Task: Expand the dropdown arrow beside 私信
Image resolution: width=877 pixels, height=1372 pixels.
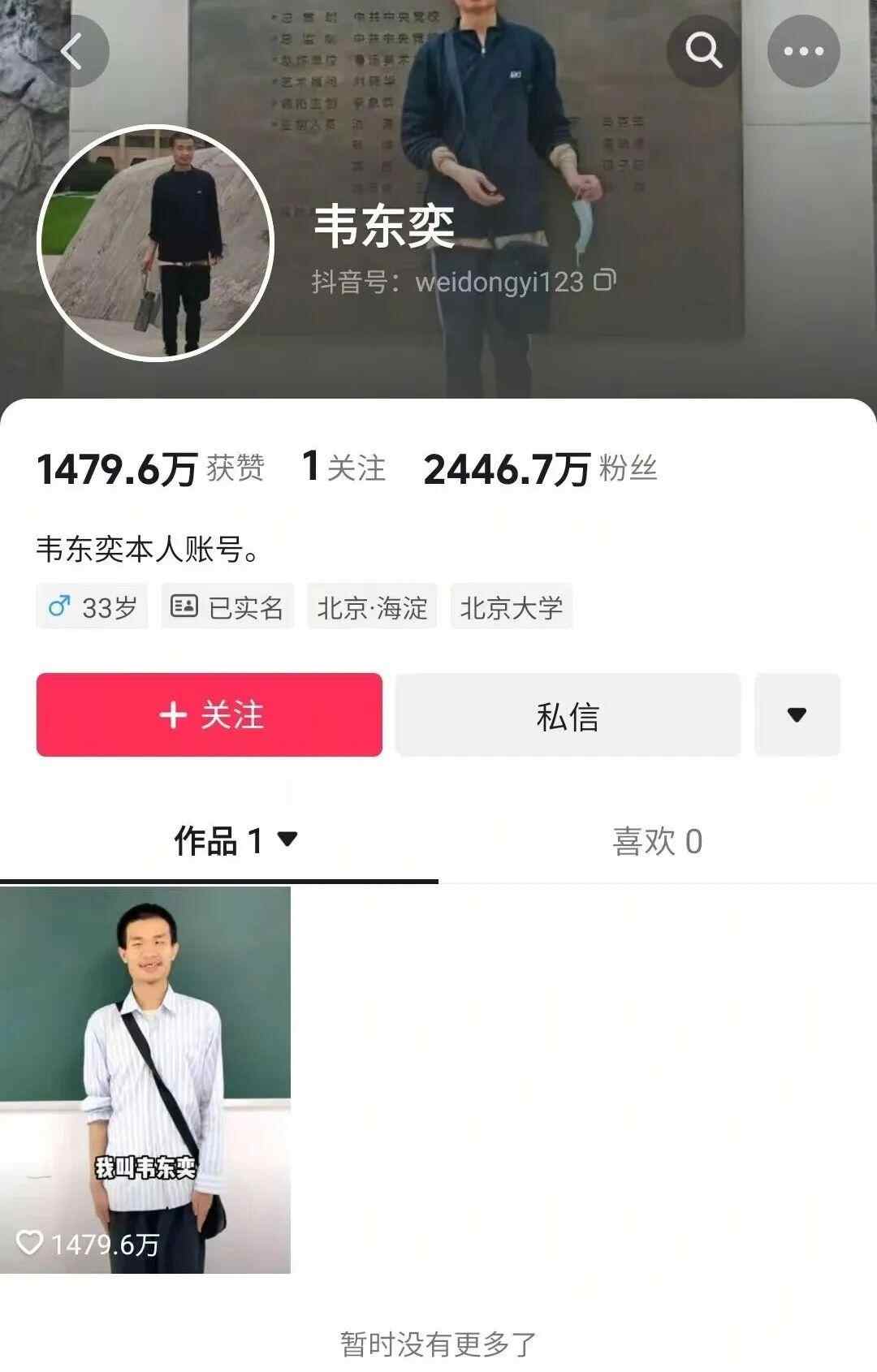Action: pos(797,715)
